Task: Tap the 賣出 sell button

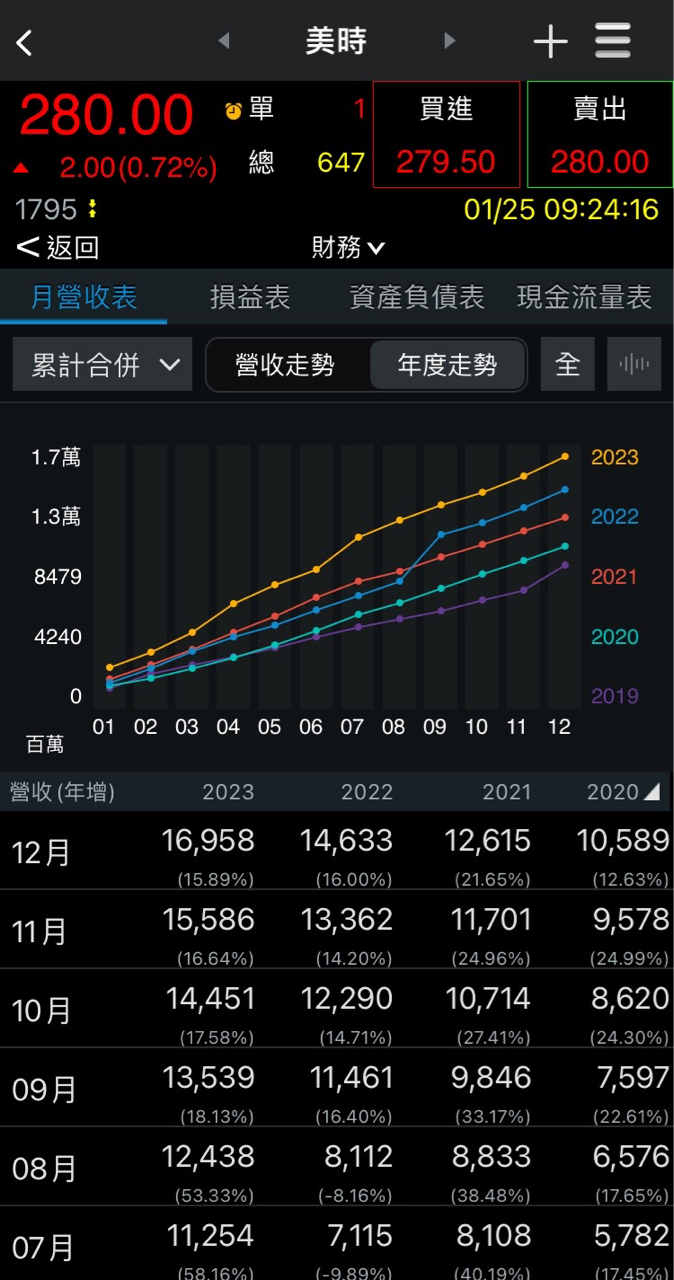Action: [600, 135]
